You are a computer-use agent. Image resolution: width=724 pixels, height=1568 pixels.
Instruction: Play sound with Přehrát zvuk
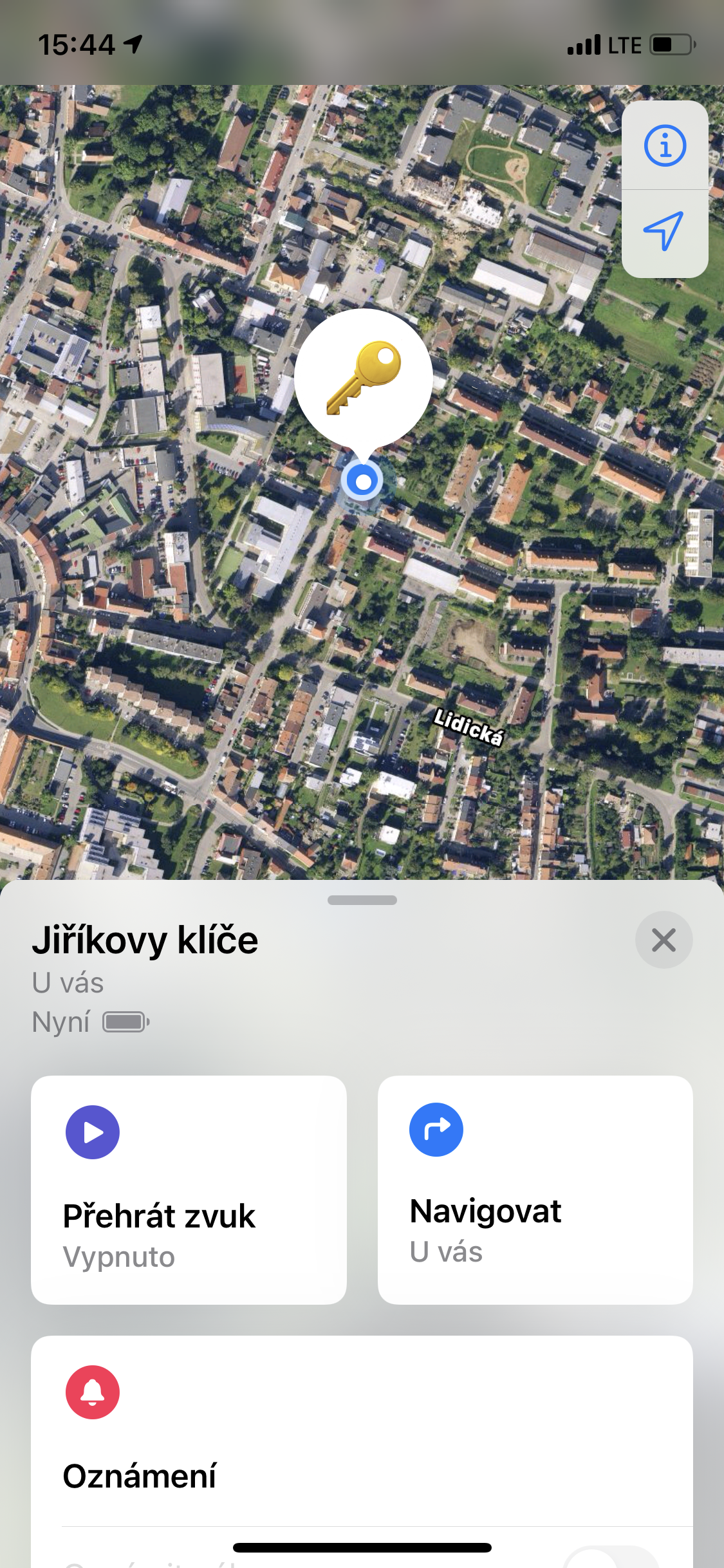(x=189, y=1190)
